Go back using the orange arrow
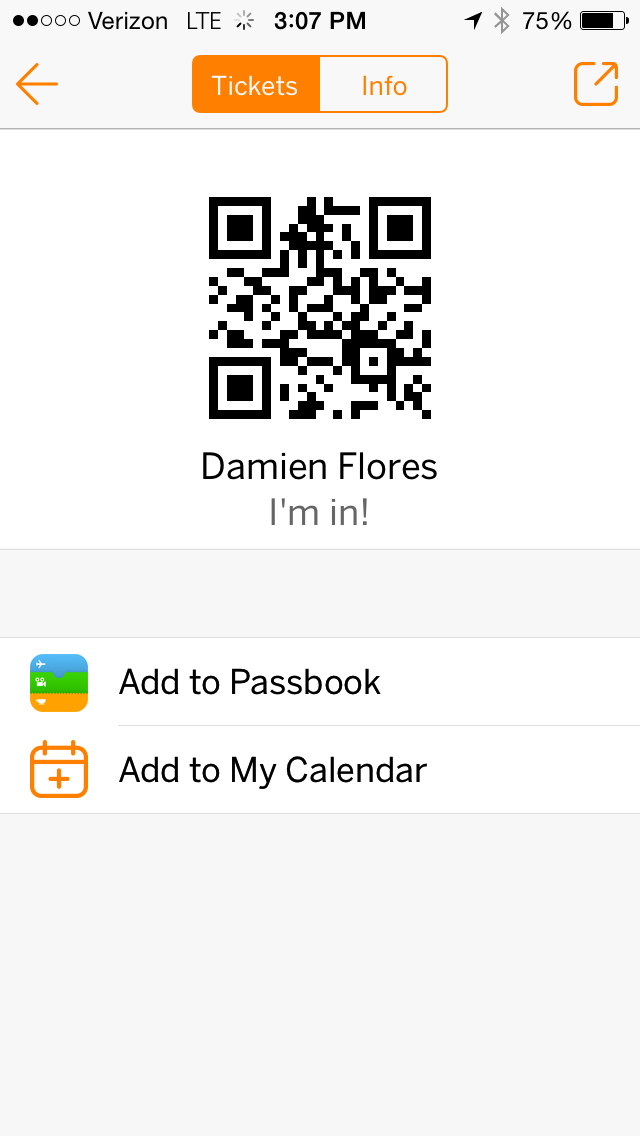 37,85
